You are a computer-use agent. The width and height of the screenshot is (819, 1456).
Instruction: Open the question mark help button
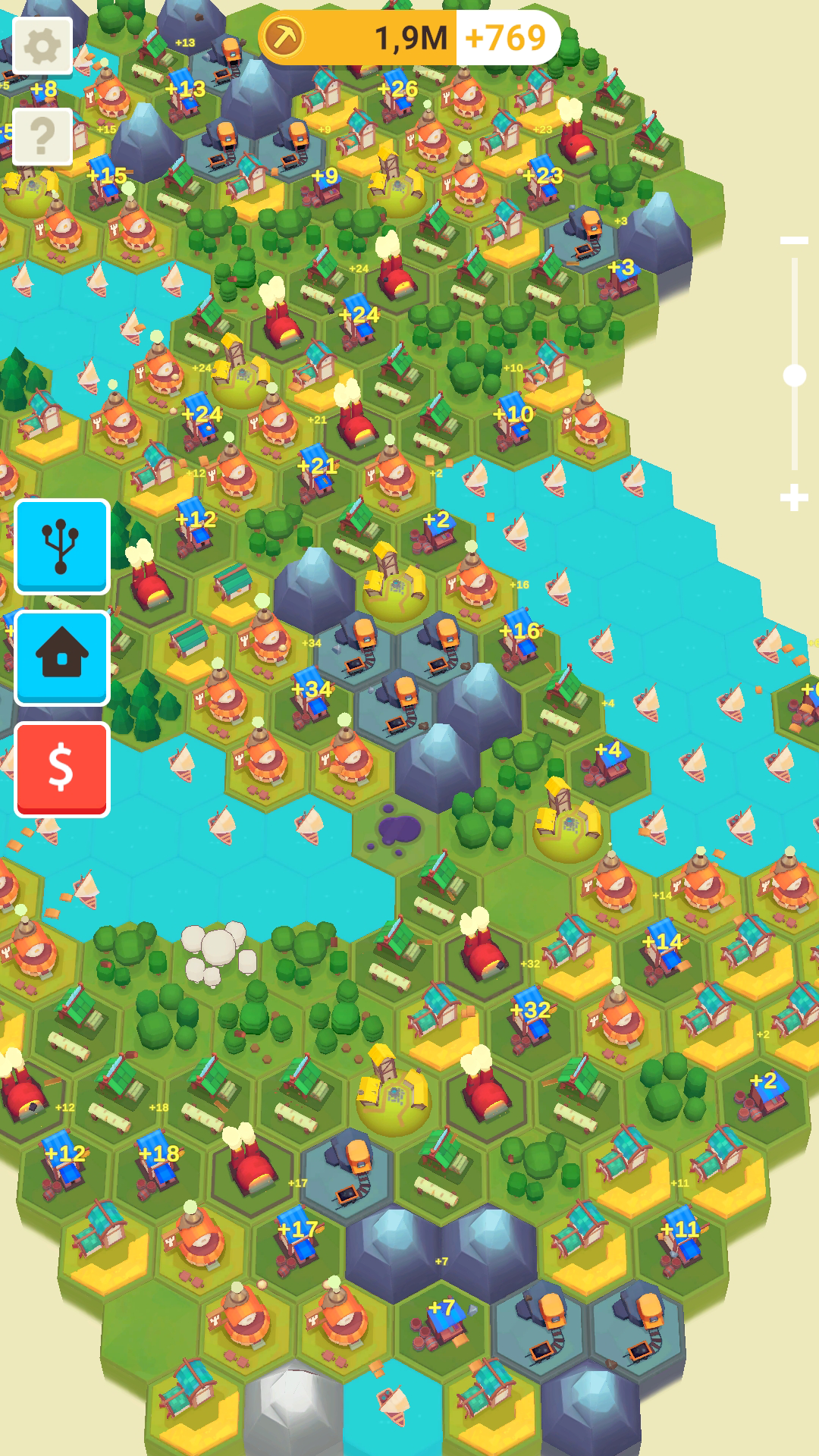tap(42, 137)
